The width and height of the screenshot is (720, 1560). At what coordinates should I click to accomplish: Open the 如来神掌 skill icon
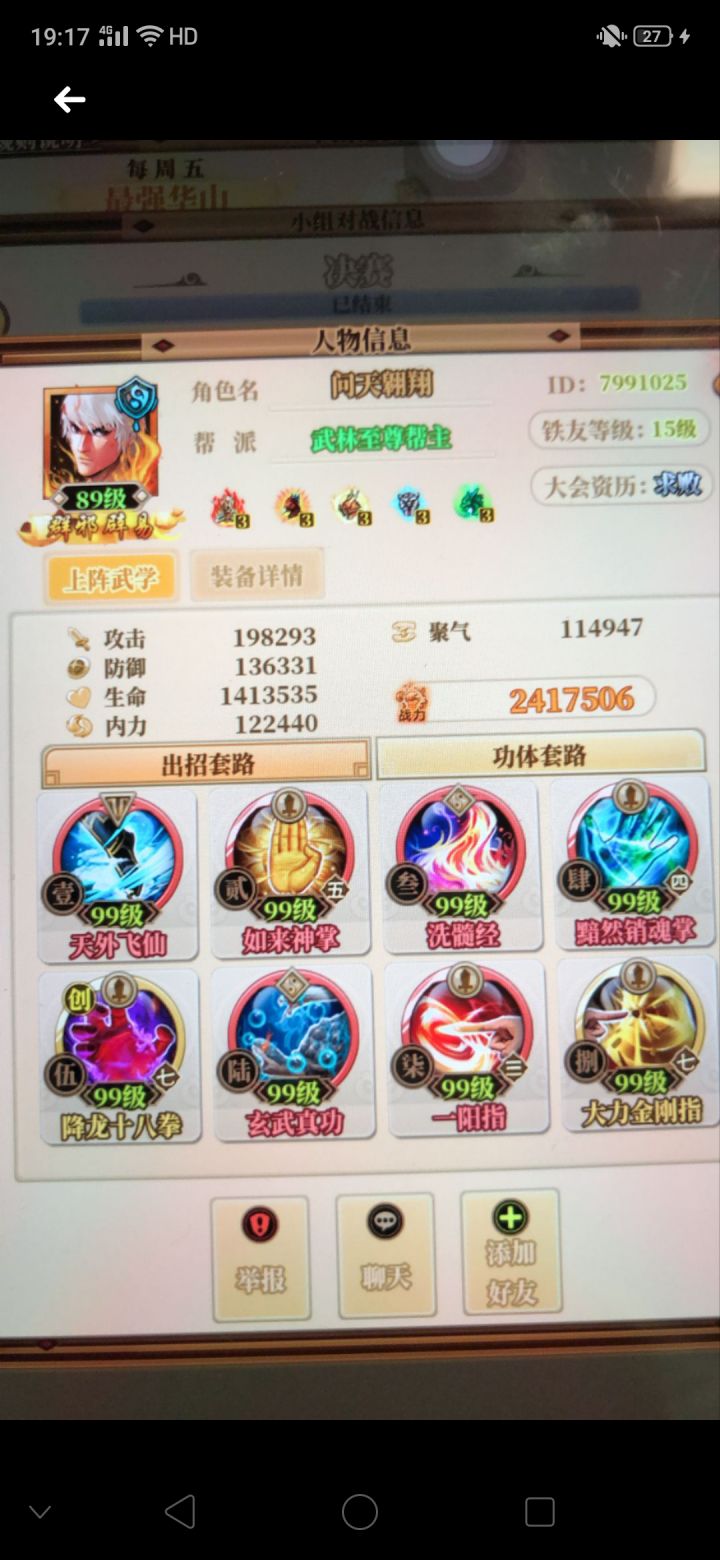click(x=290, y=860)
